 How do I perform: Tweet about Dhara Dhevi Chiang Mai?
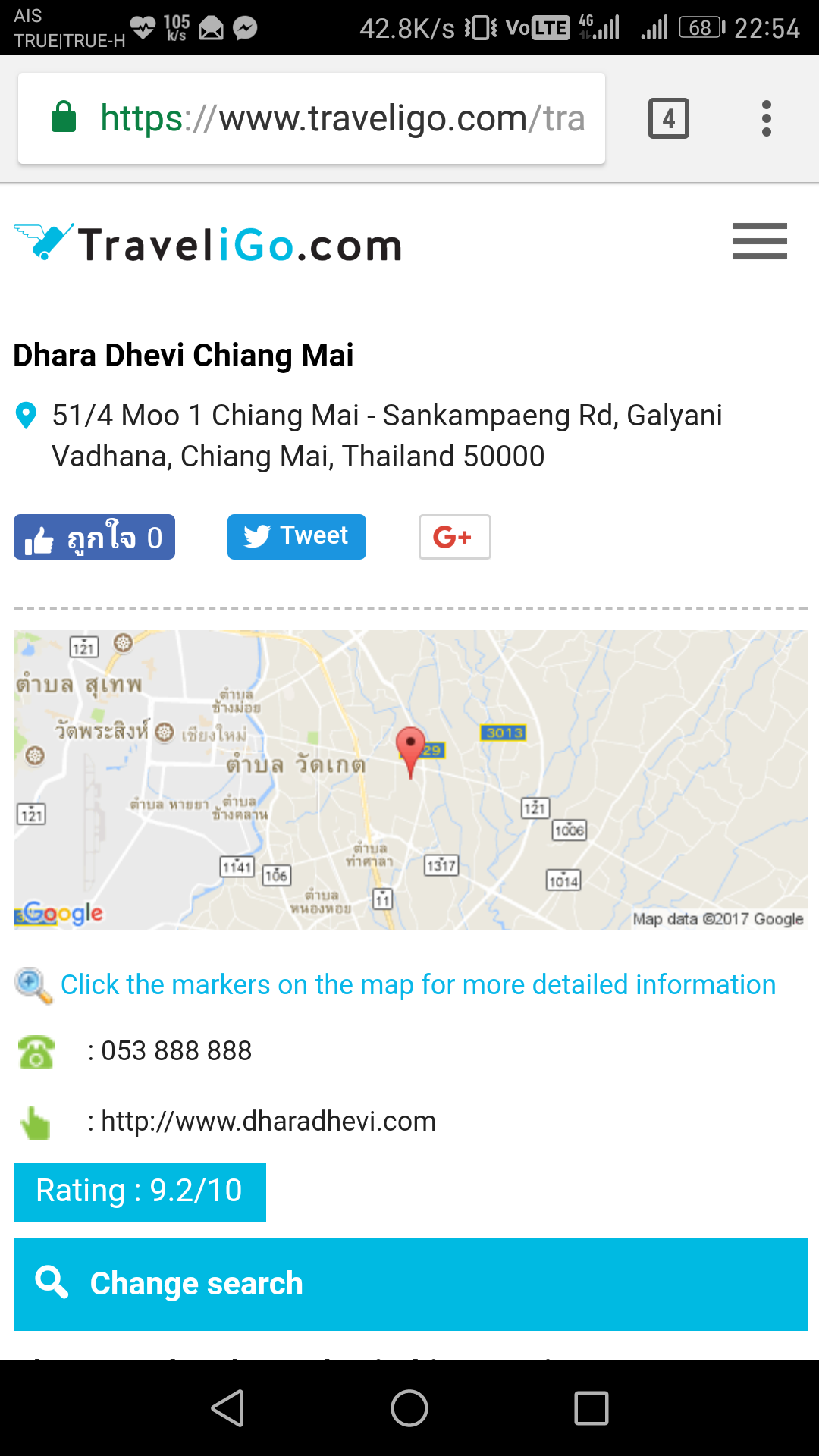tap(297, 537)
